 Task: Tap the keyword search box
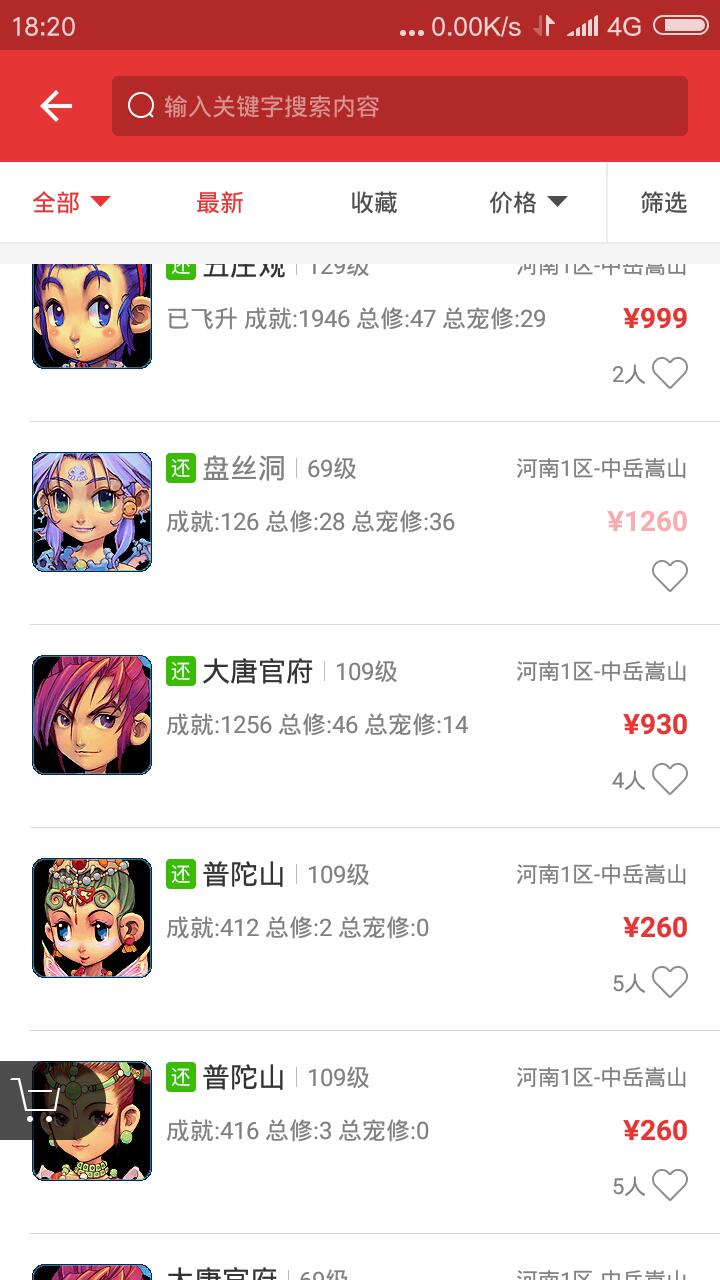coord(400,106)
